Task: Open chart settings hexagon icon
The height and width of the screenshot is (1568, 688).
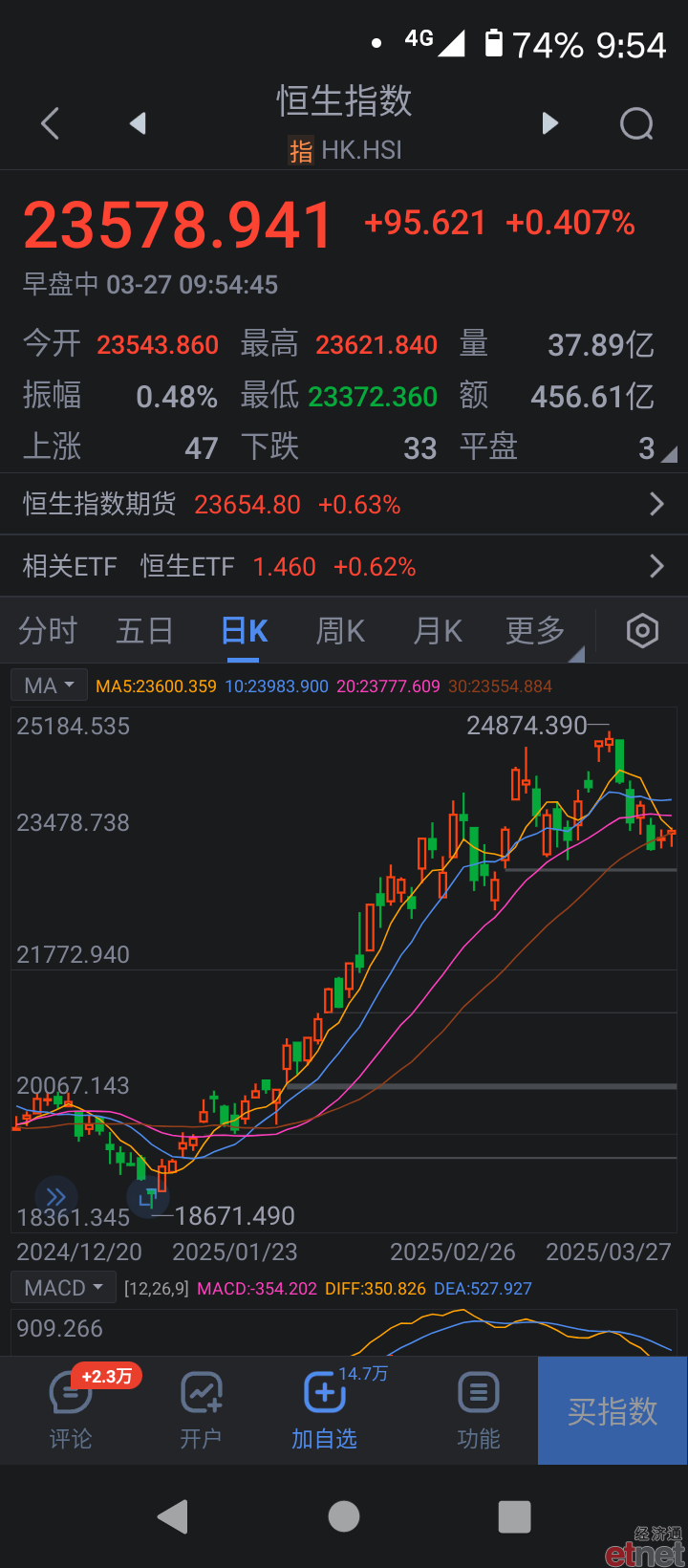Action: point(642,631)
